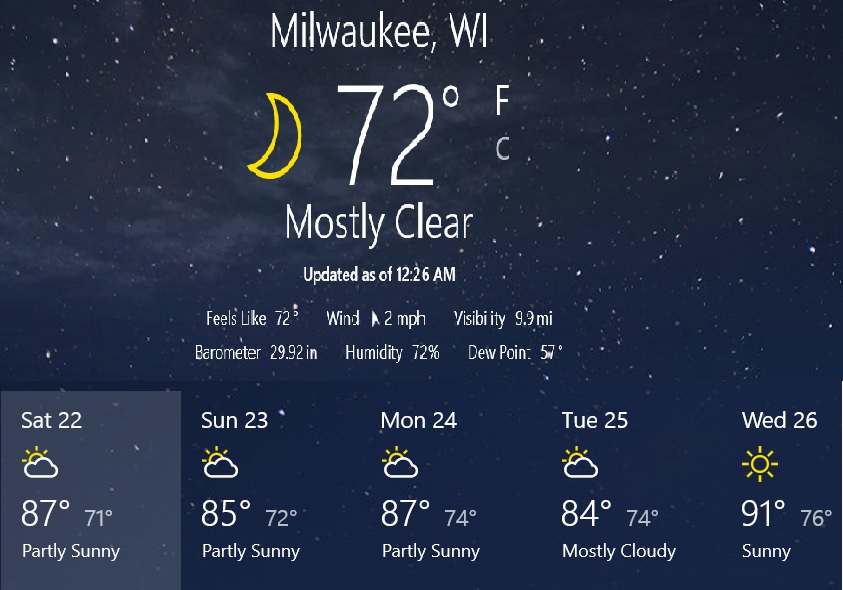Select Fahrenheit temperature unit

point(502,100)
